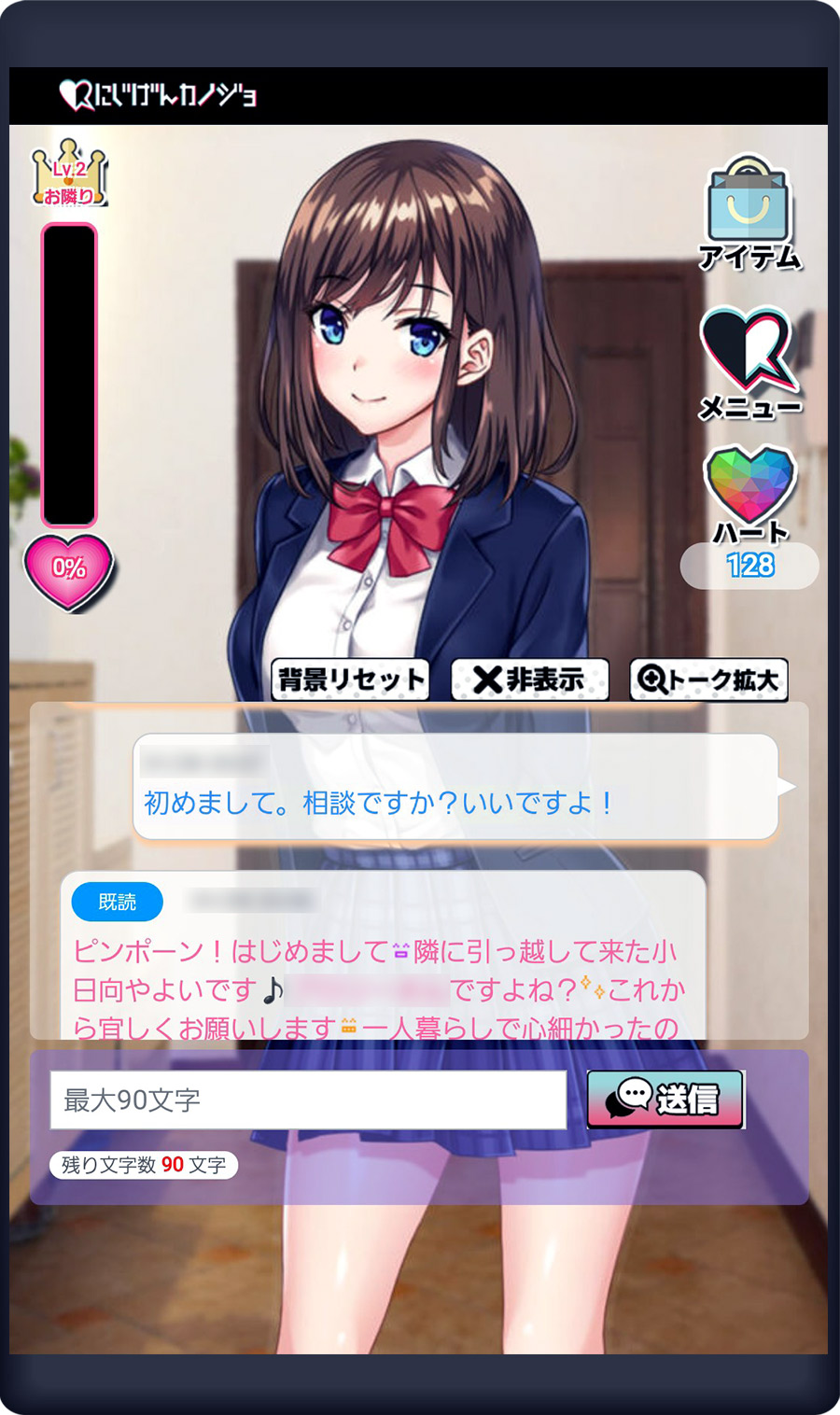Viewport: 840px width, 1415px height.
Task: Tap 背景リセット to reset the background
Action: coord(350,679)
